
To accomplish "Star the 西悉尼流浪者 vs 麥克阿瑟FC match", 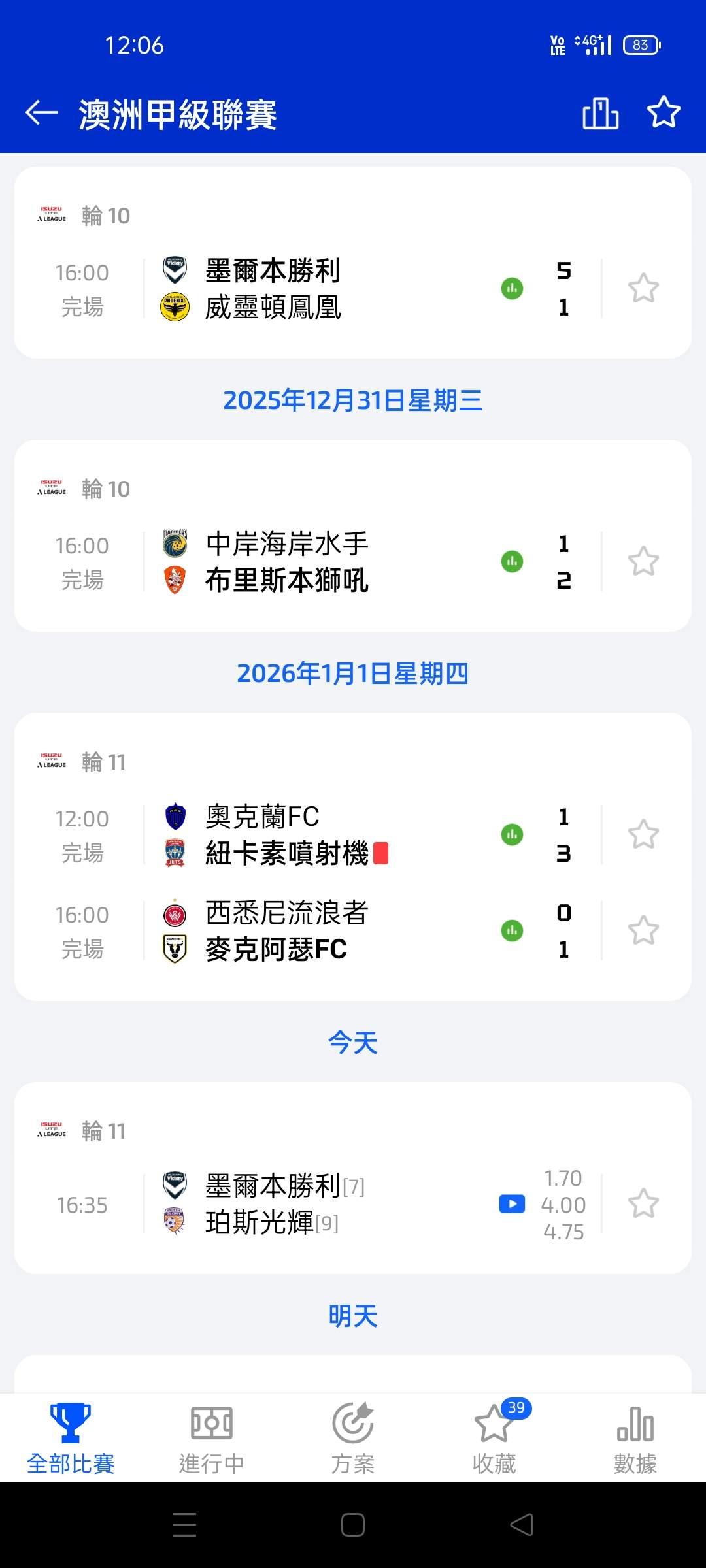I will coord(643,931).
